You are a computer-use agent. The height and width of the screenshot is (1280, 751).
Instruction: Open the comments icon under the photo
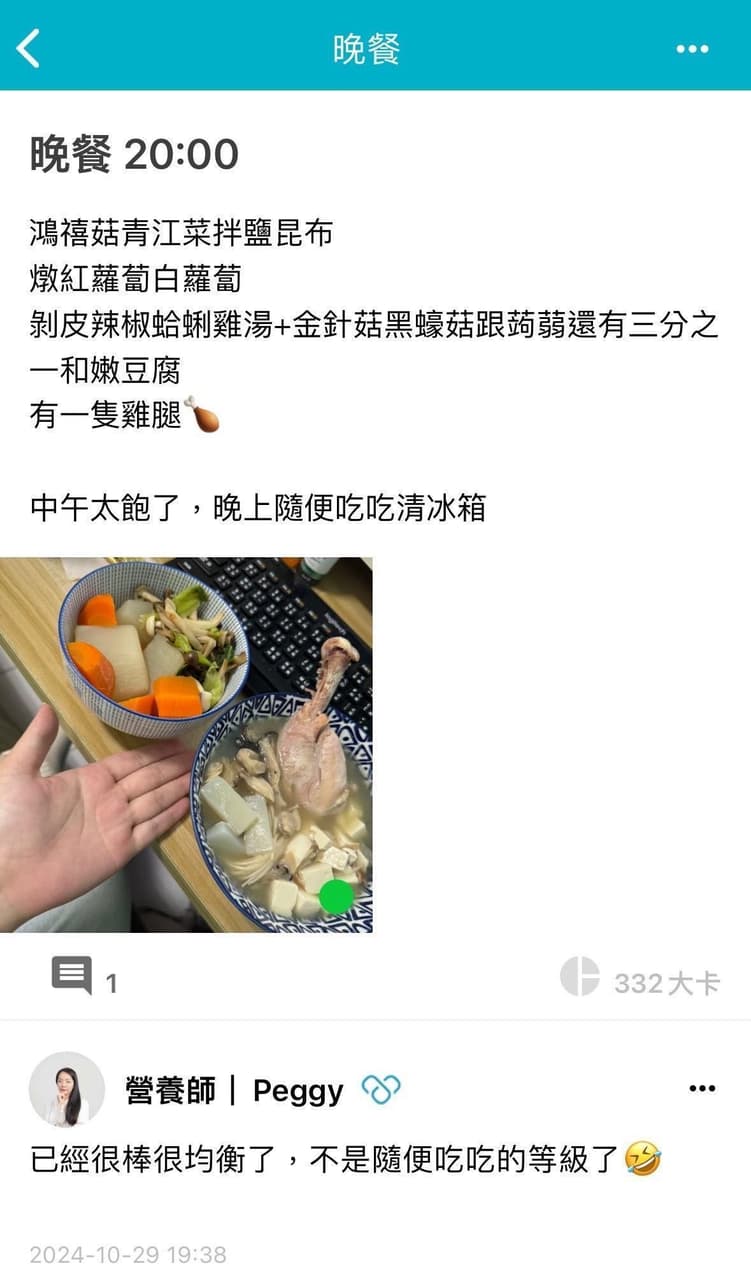click(72, 976)
